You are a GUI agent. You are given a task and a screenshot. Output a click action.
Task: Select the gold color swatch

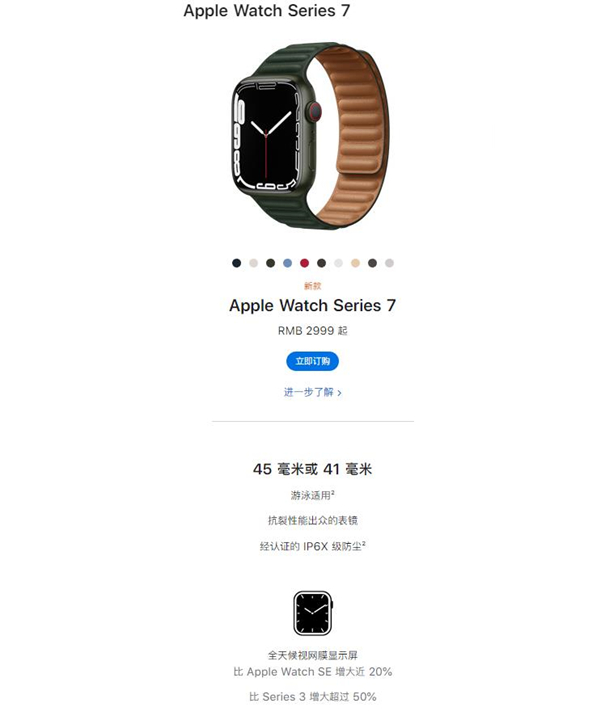tap(355, 263)
